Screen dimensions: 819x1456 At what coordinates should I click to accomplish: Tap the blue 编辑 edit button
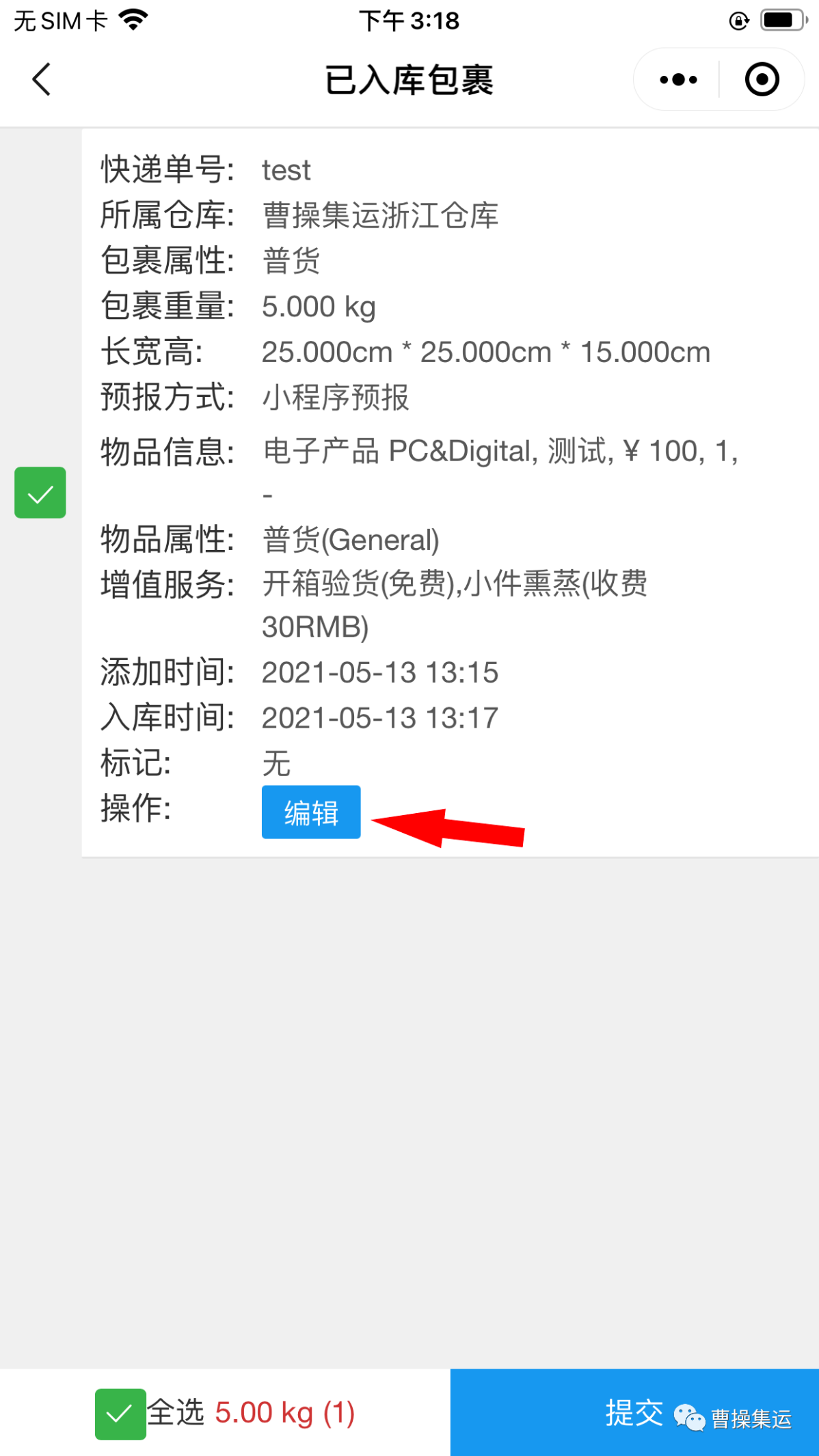[x=311, y=812]
